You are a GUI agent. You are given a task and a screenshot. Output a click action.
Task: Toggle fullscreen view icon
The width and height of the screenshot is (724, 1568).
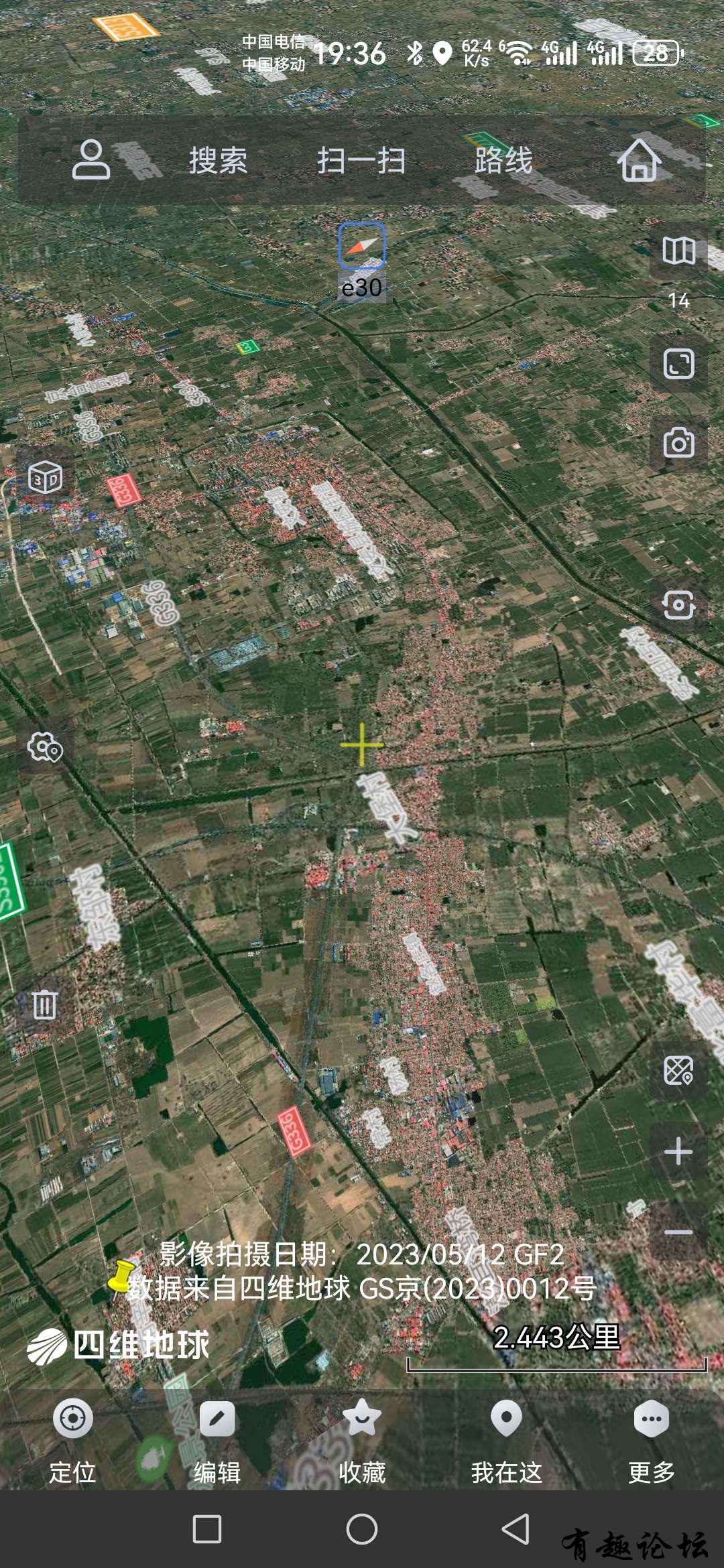[678, 365]
